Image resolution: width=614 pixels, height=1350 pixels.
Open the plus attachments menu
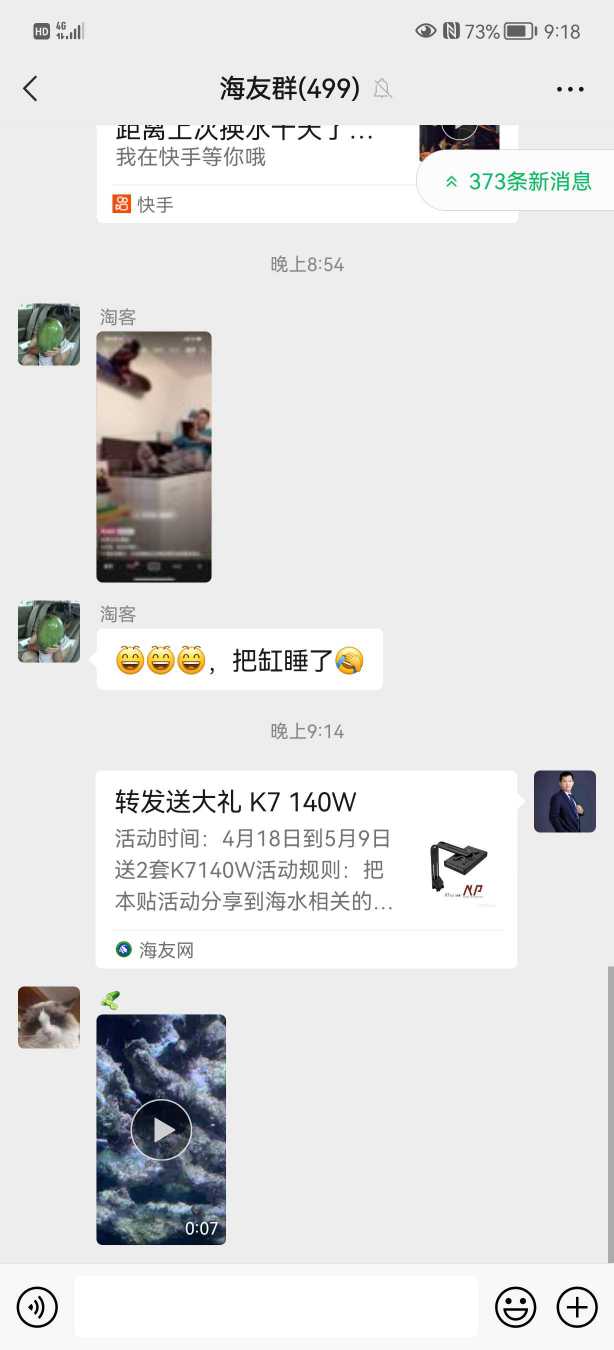[x=577, y=1307]
